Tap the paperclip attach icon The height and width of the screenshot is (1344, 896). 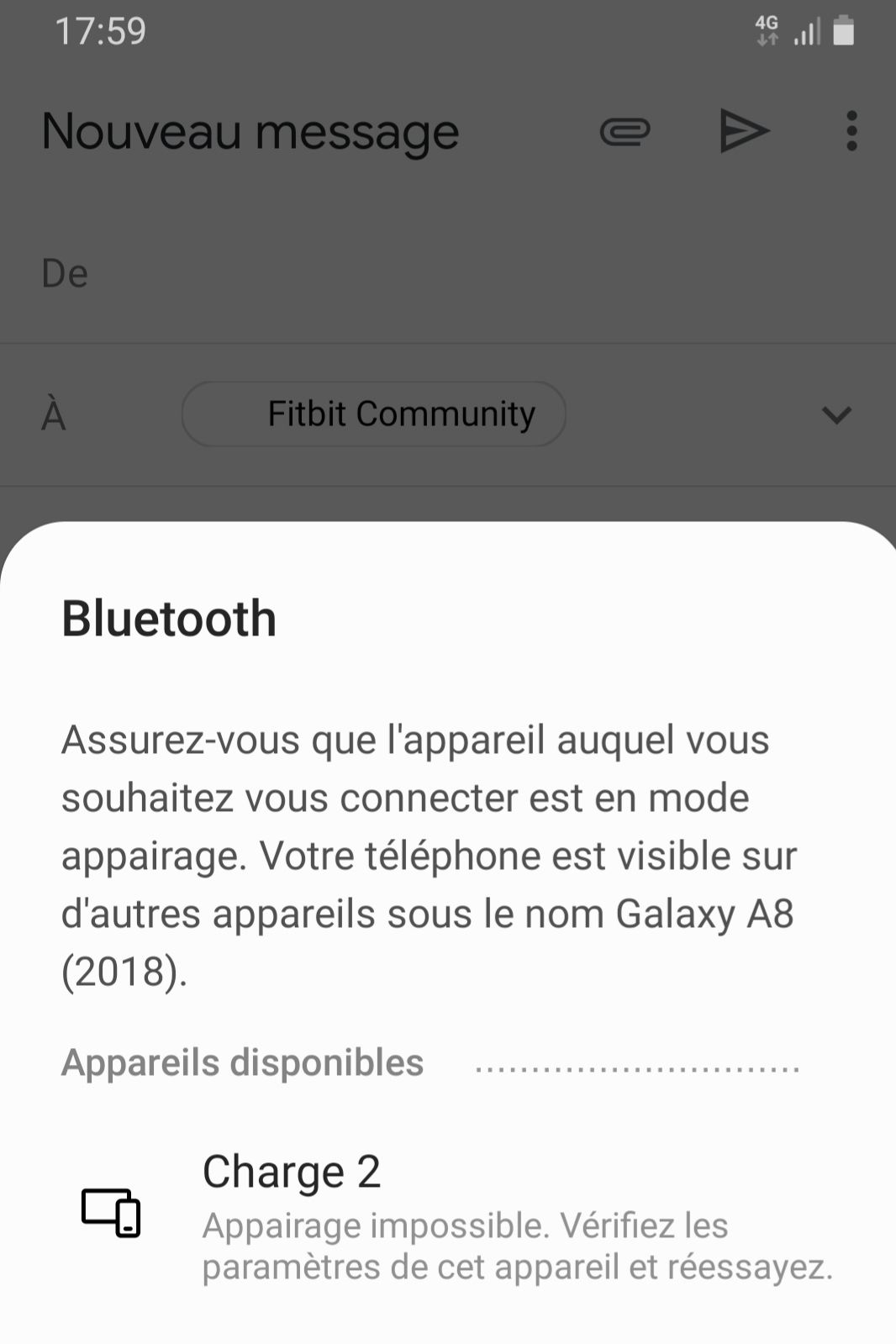(x=625, y=132)
